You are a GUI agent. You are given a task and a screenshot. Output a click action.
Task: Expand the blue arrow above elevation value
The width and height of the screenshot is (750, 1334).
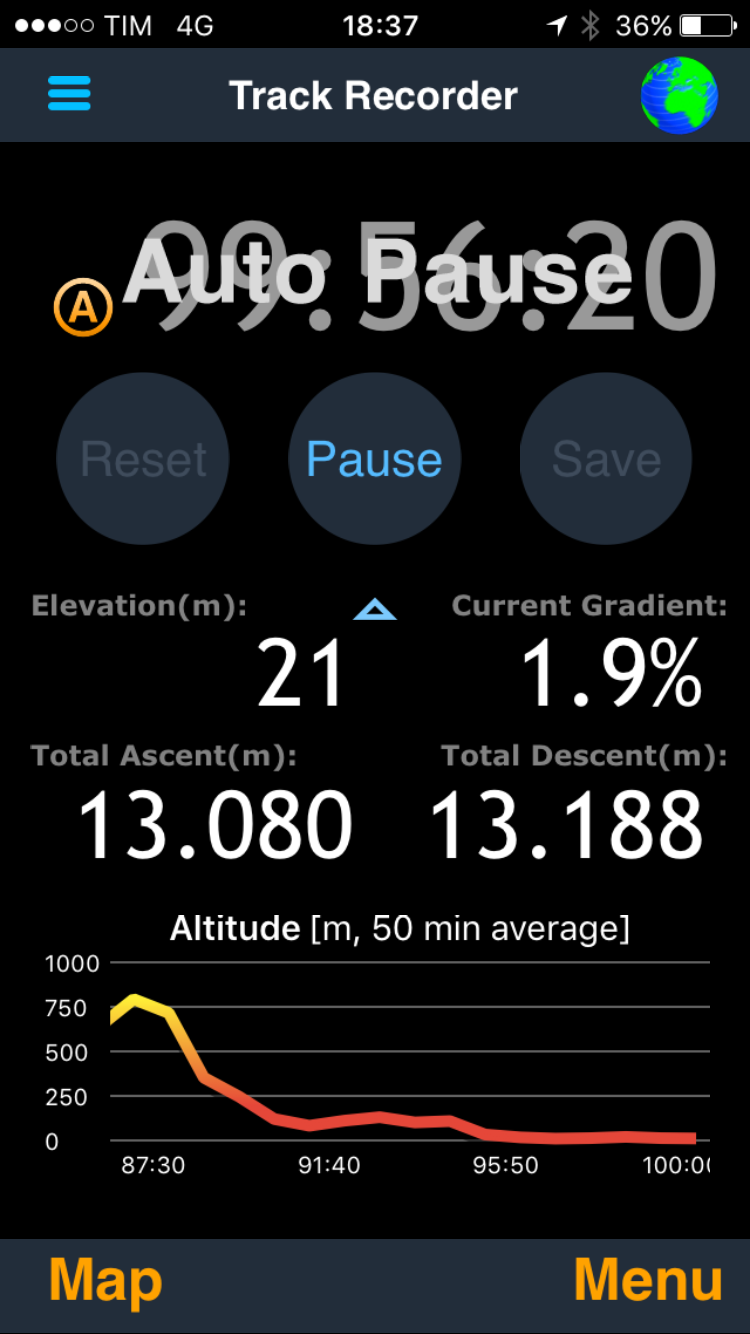pos(375,609)
